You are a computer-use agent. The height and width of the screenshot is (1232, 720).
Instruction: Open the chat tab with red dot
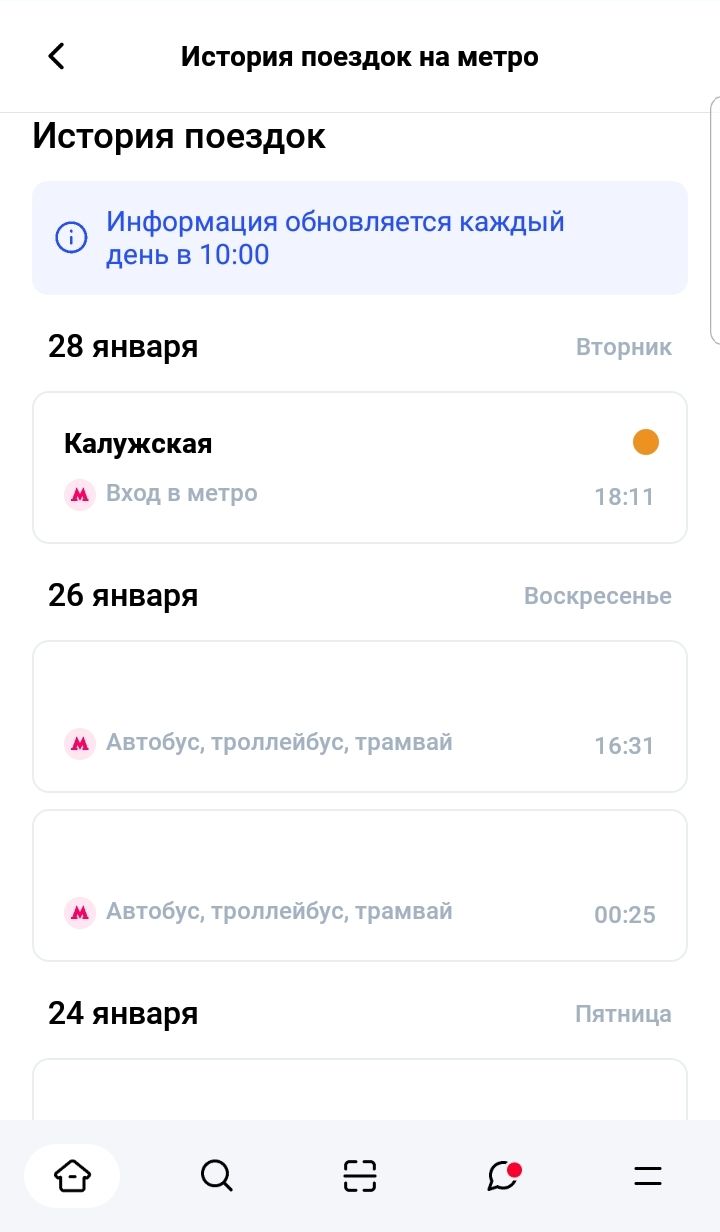pos(504,1176)
